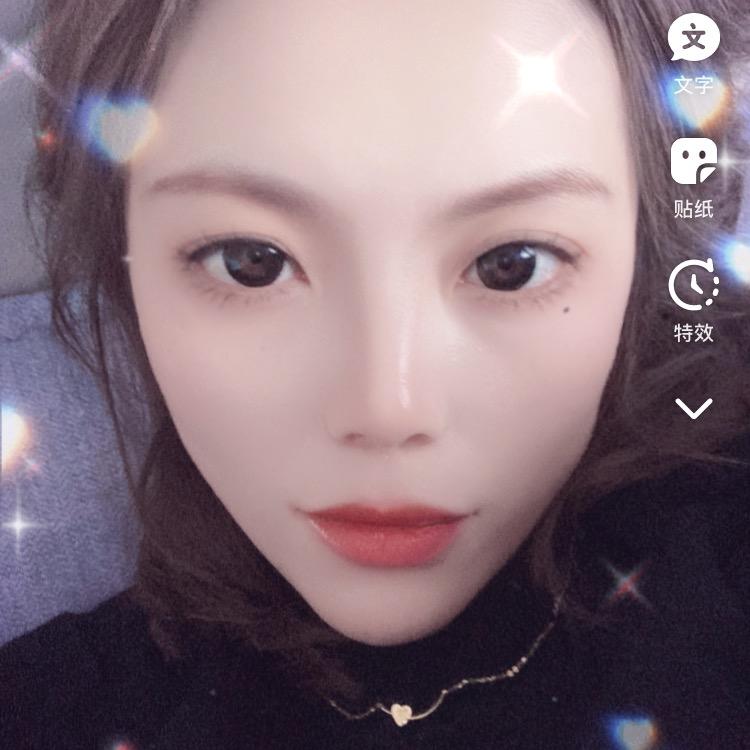This screenshot has height=750, width=750.
Task: Add text with the 文字 tool
Action: click(693, 41)
